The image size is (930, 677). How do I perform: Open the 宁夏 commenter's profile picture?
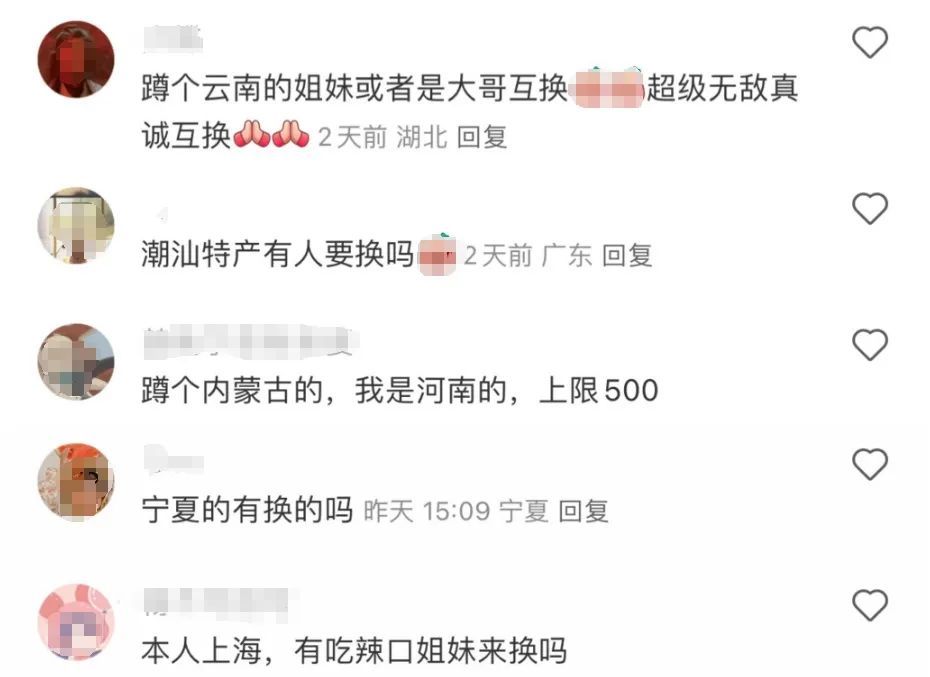[x=76, y=483]
